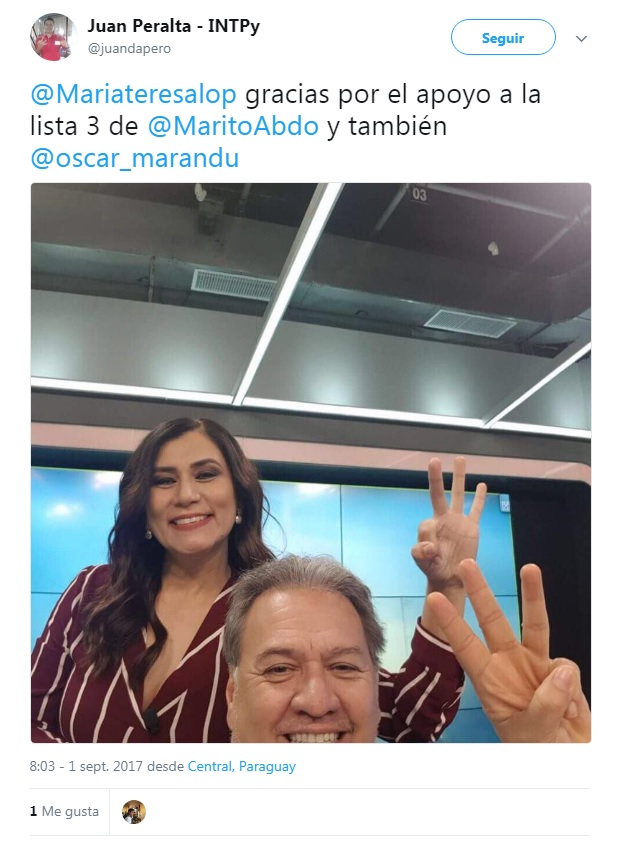This screenshot has width=623, height=841.
Task: Open Juan Peralta's profile picture
Action: [54, 37]
